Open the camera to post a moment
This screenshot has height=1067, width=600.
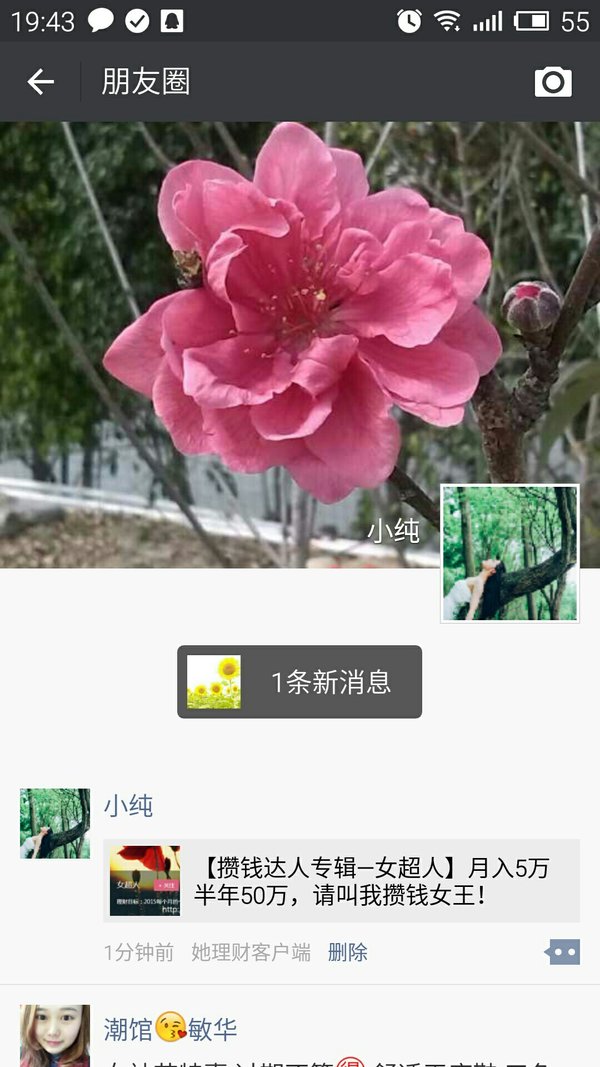(x=552, y=82)
